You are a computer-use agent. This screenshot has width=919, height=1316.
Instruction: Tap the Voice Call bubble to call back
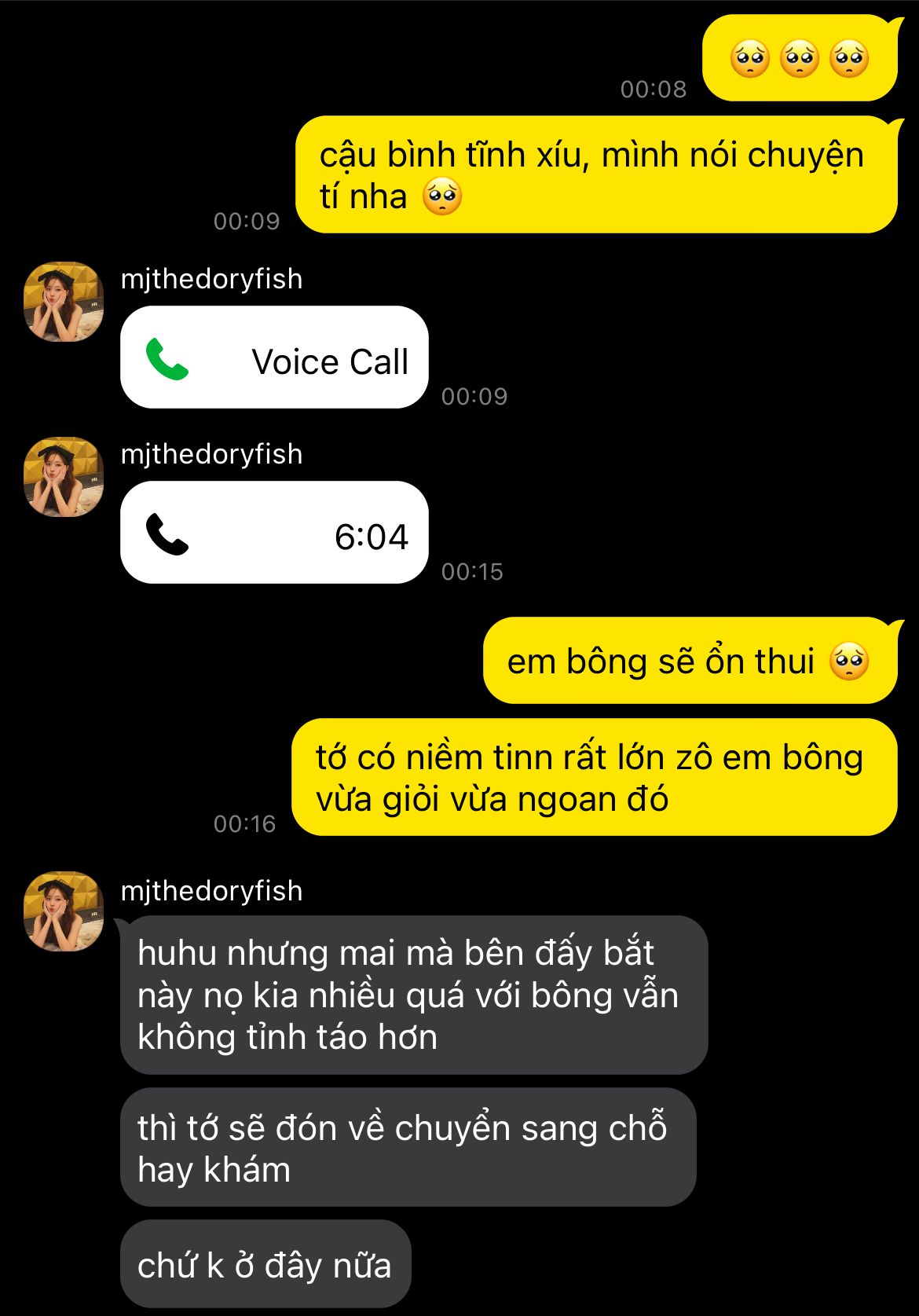274,357
